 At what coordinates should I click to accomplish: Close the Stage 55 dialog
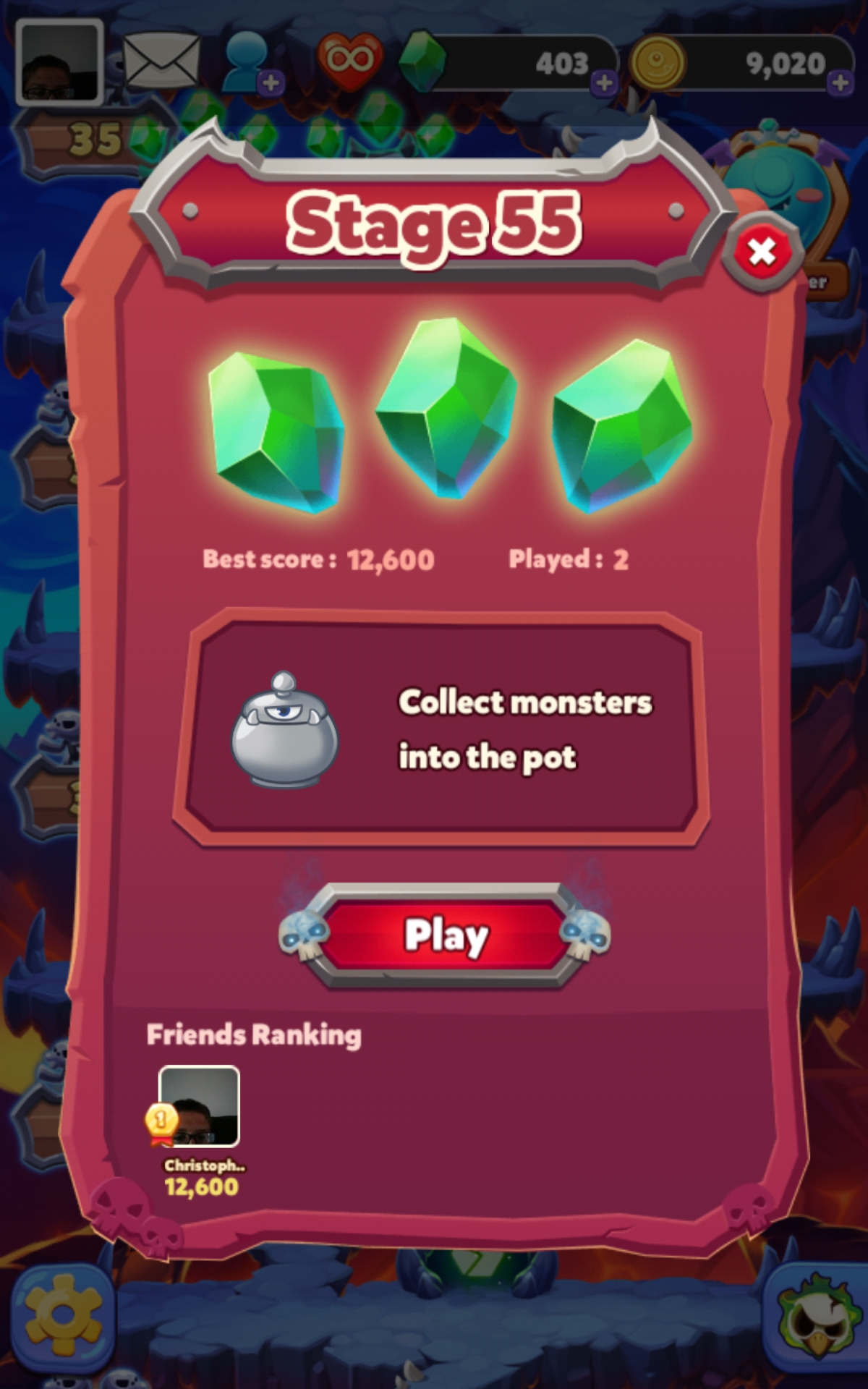click(x=762, y=252)
